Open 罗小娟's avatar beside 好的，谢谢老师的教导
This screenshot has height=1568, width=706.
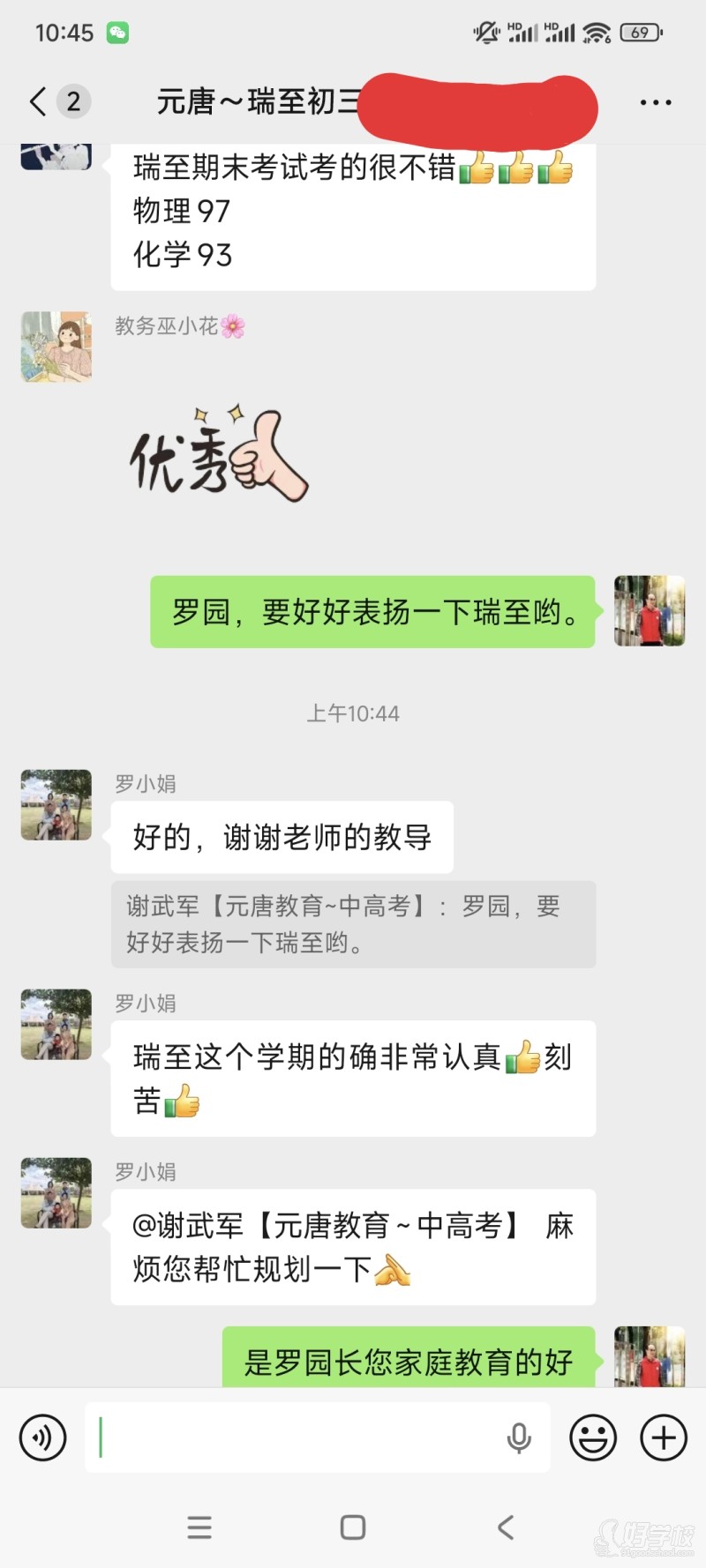tap(56, 805)
